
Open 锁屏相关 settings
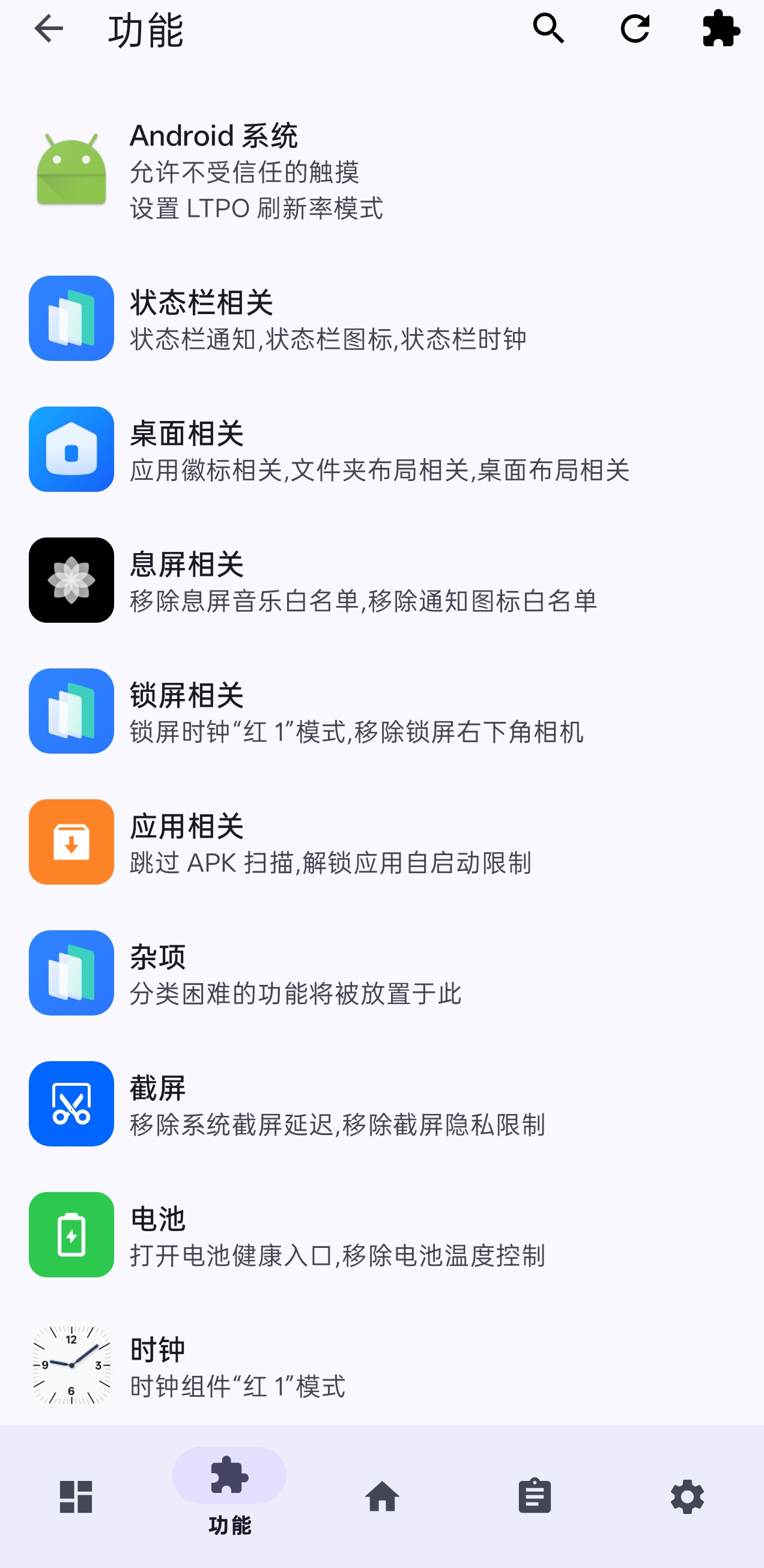pos(381,712)
